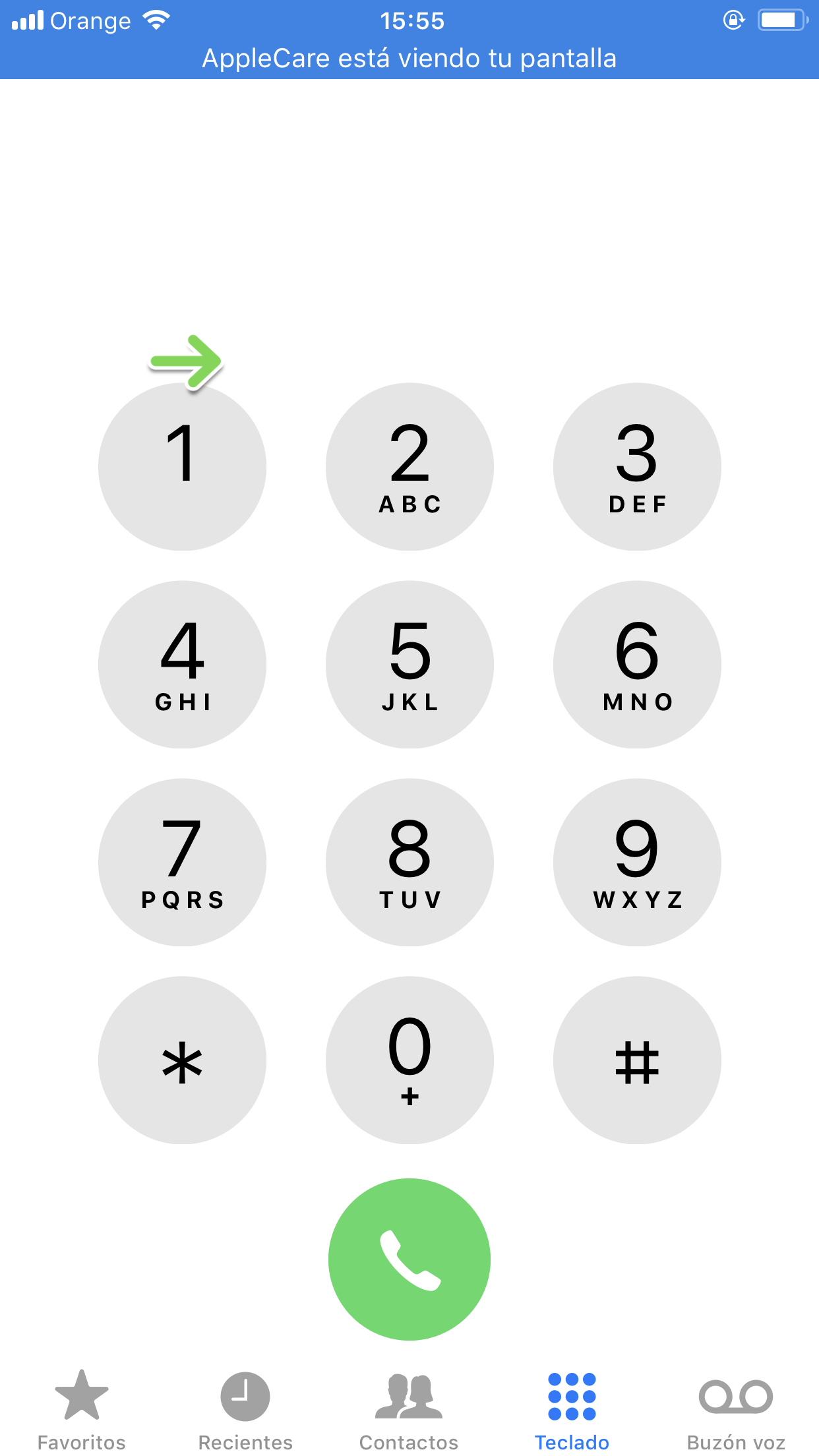
Task: Tap the hash key
Action: coord(637,1060)
